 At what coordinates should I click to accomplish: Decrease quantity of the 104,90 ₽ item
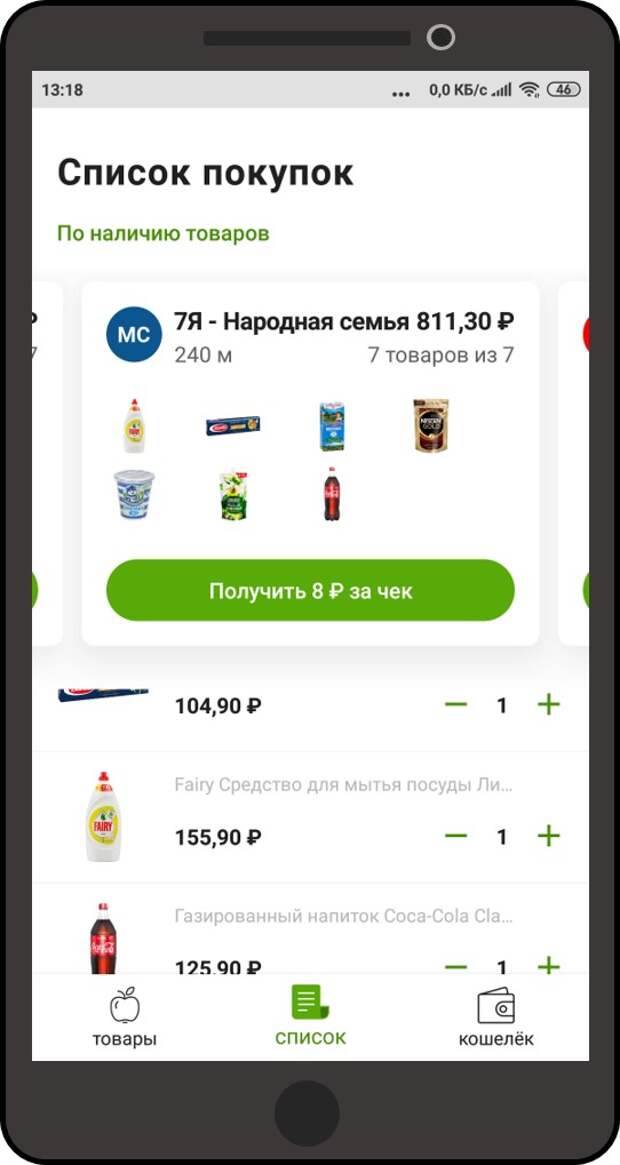pyautogui.click(x=456, y=705)
